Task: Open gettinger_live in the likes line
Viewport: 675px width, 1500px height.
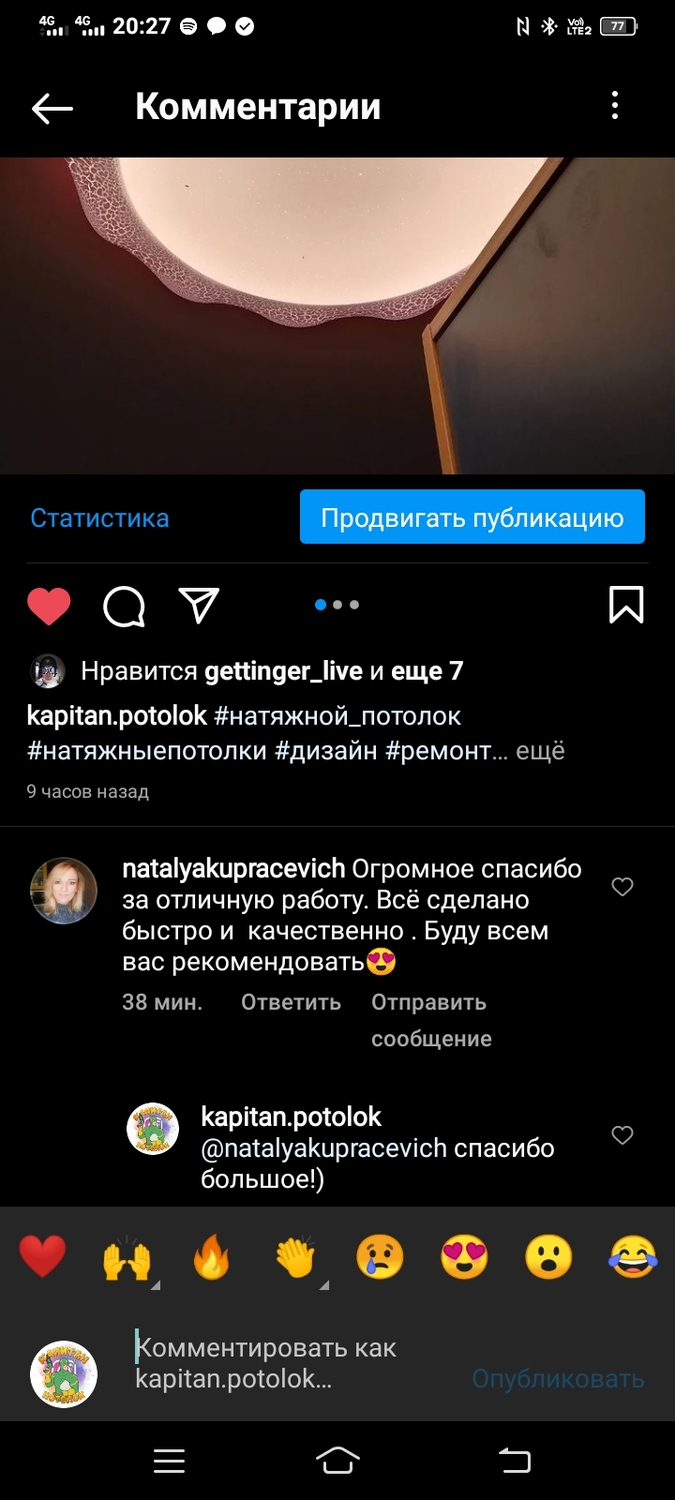Action: coord(283,671)
